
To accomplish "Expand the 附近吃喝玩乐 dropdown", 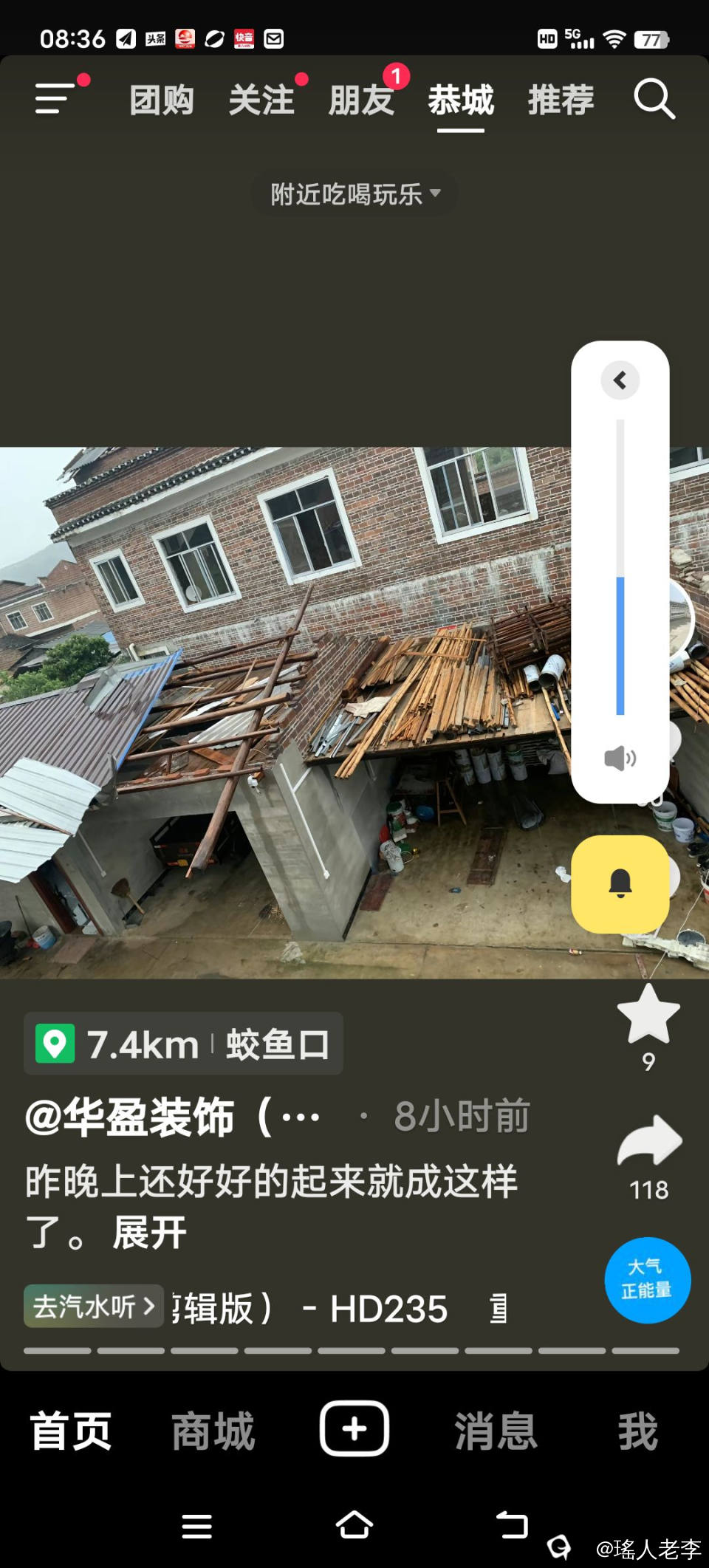I will 354,194.
